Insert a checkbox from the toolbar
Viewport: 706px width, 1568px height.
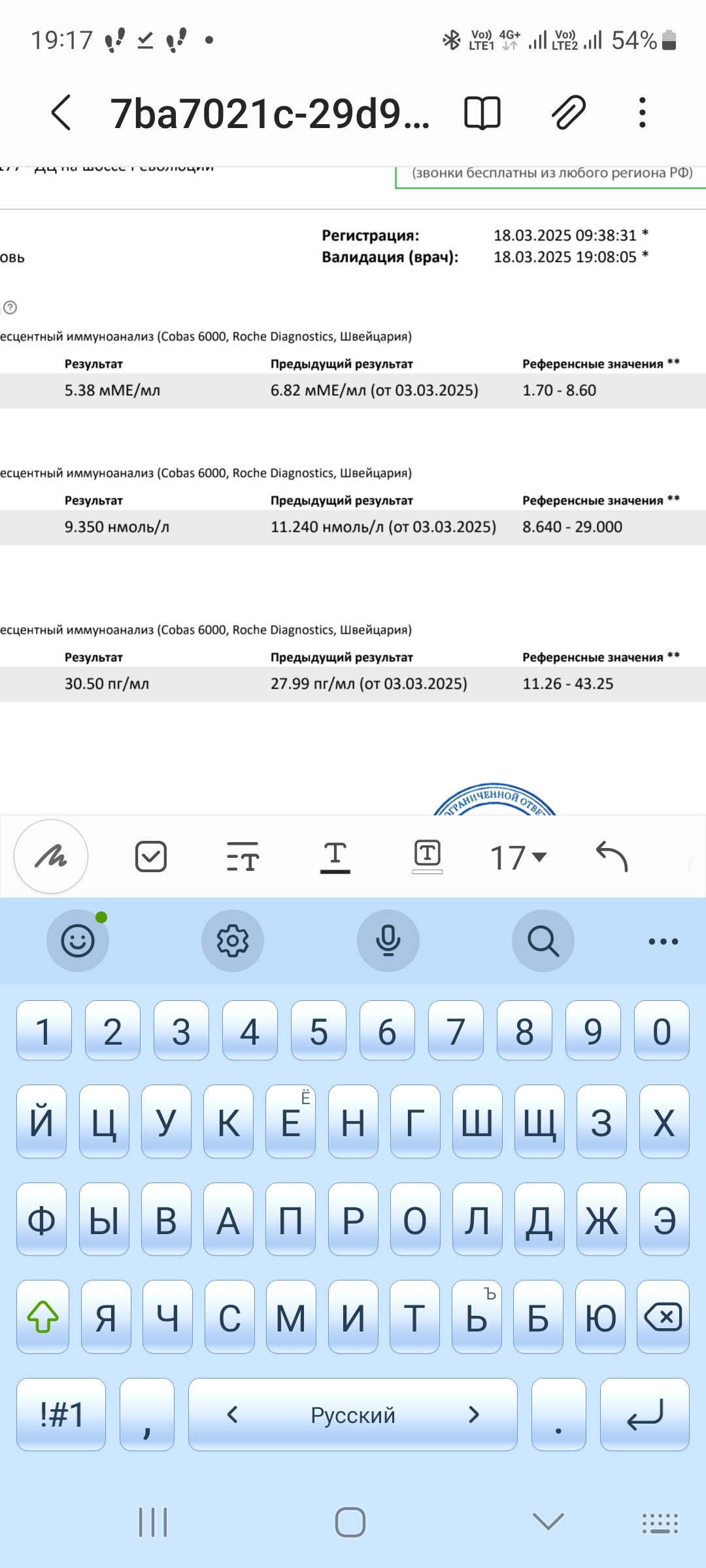(x=151, y=857)
